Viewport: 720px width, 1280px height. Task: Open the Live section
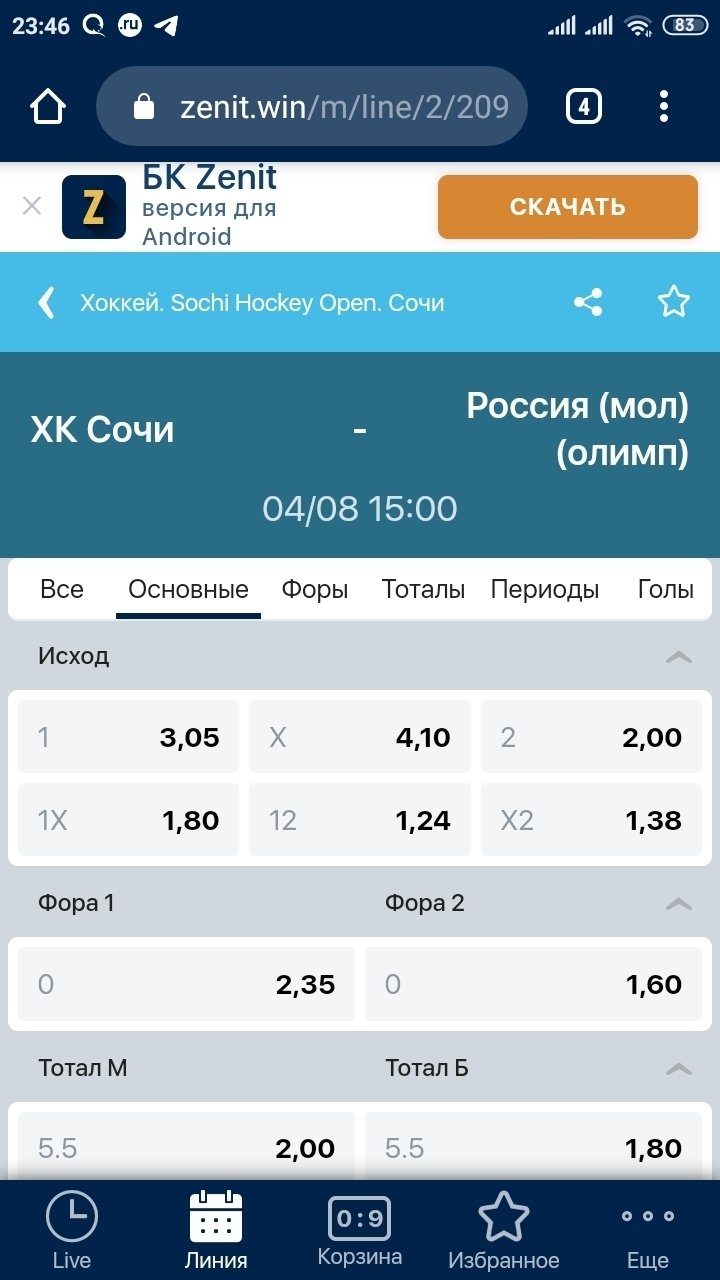[71, 1230]
